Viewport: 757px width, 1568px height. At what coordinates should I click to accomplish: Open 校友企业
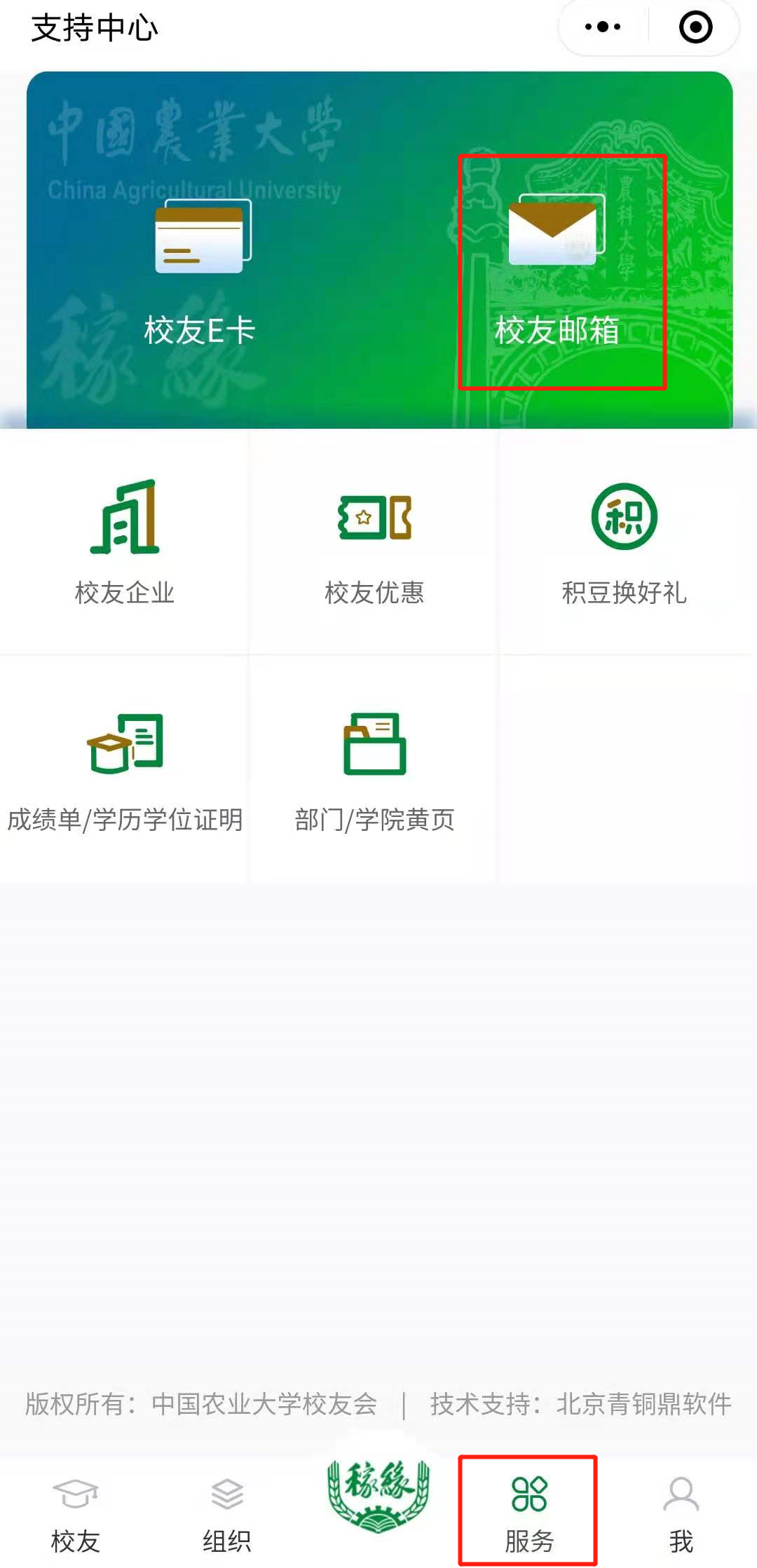point(125,542)
